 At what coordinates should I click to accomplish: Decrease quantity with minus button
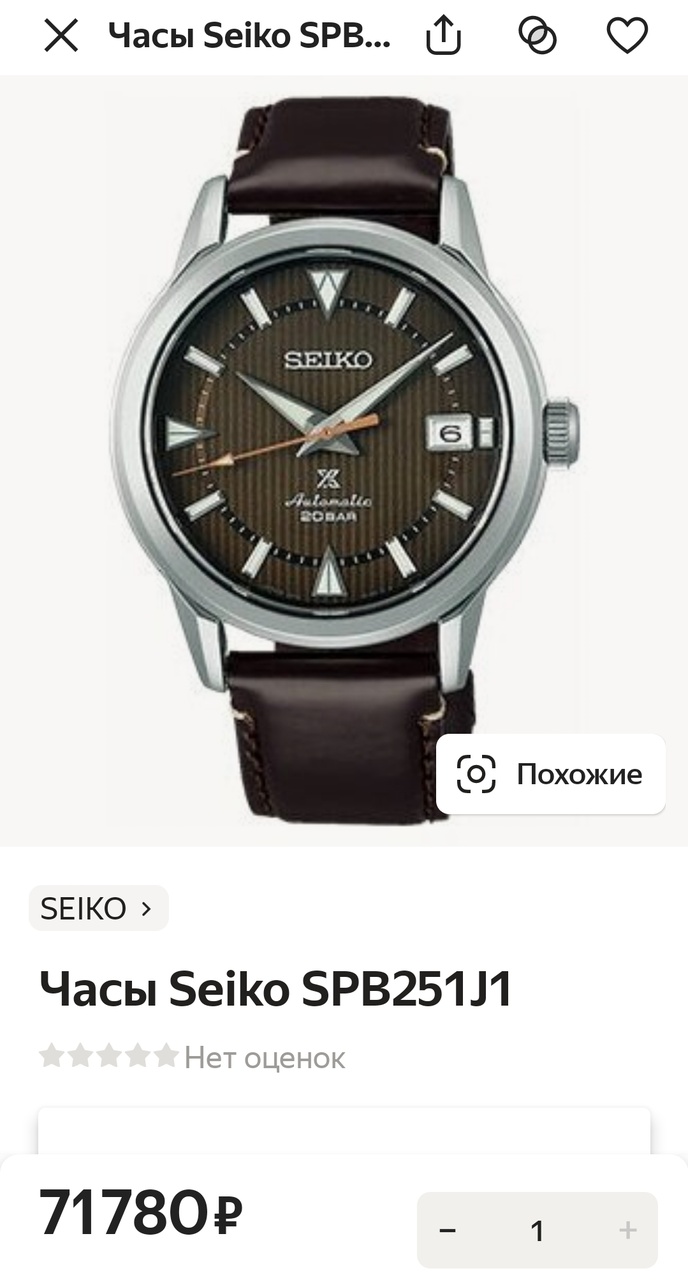448,1230
